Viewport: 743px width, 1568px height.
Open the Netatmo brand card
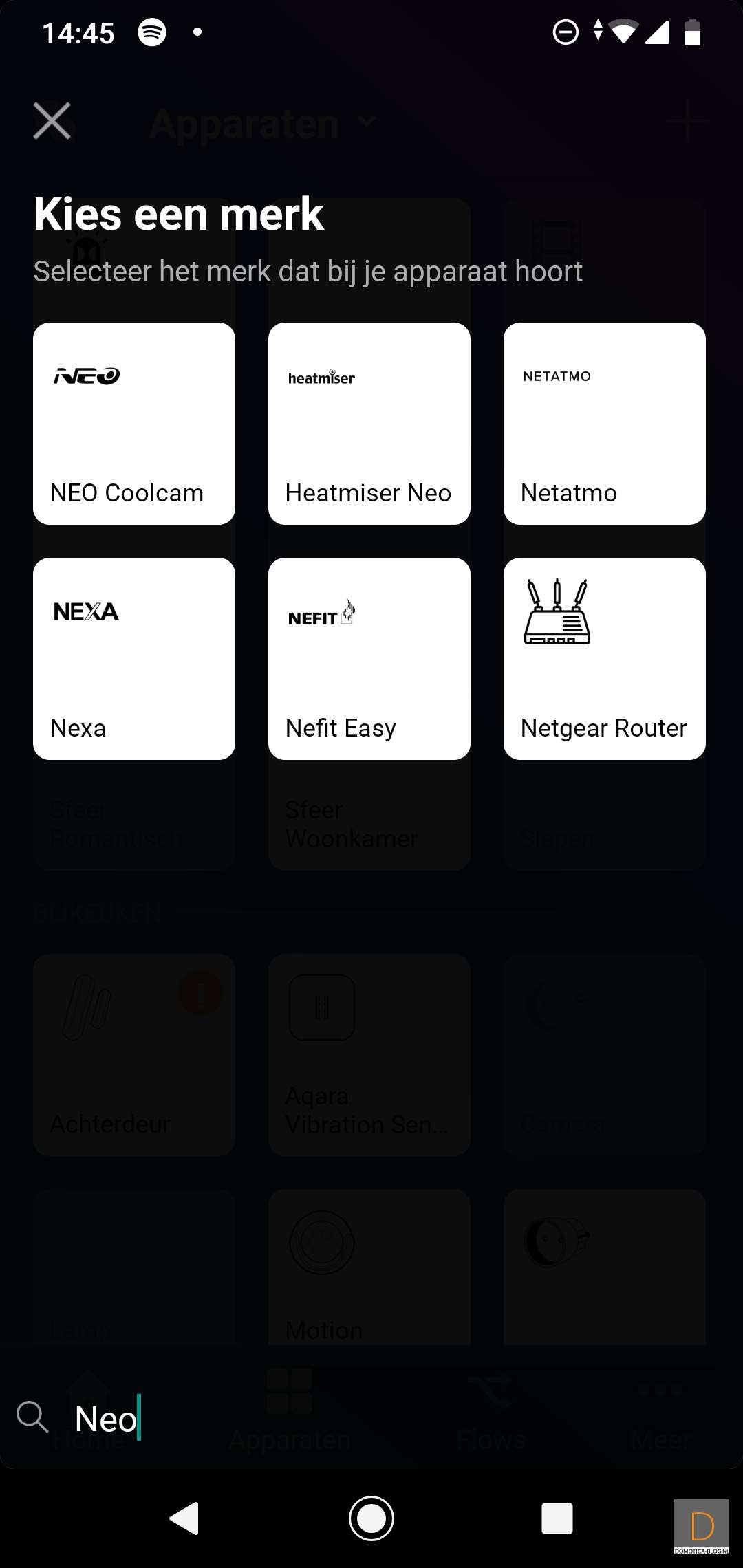[x=605, y=424]
